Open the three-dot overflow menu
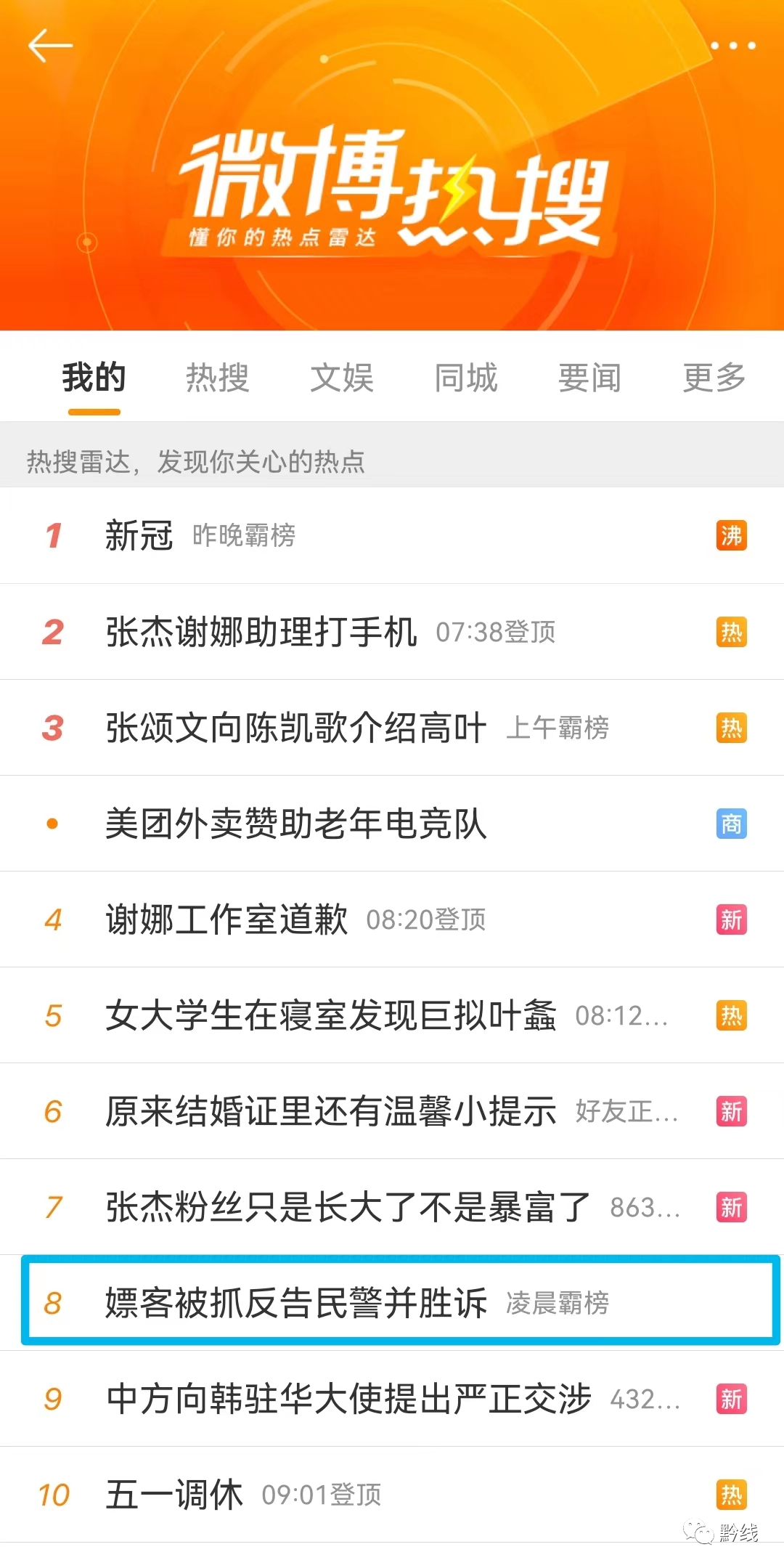Screen dimensions: 784x1568 (x=732, y=46)
